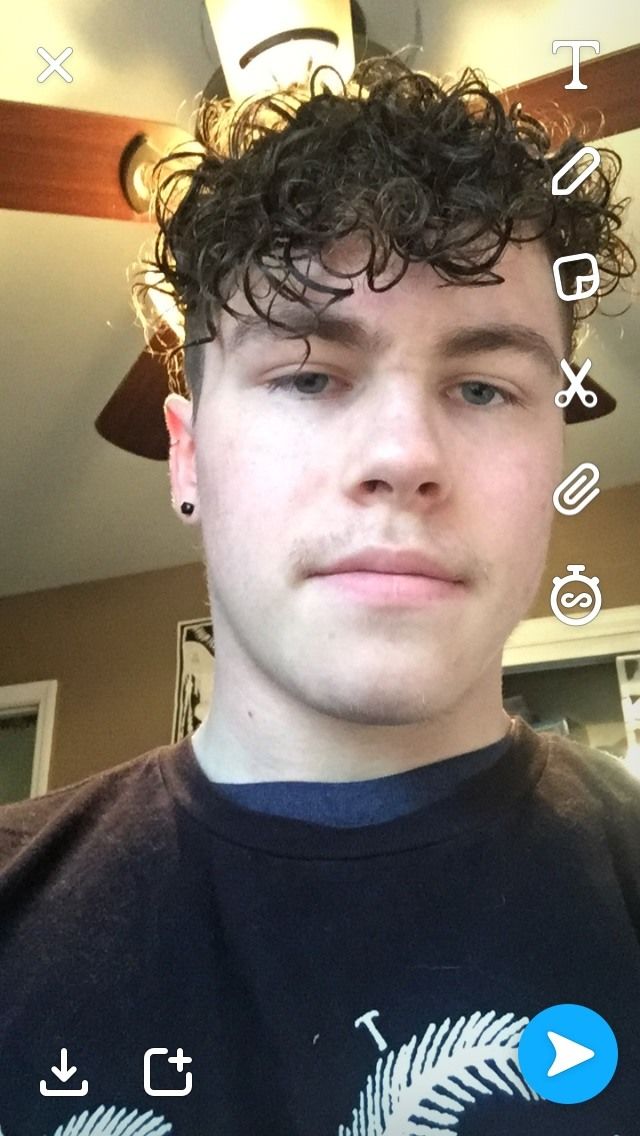Select the scissors cutout tool
The width and height of the screenshot is (640, 1136).
tap(576, 384)
